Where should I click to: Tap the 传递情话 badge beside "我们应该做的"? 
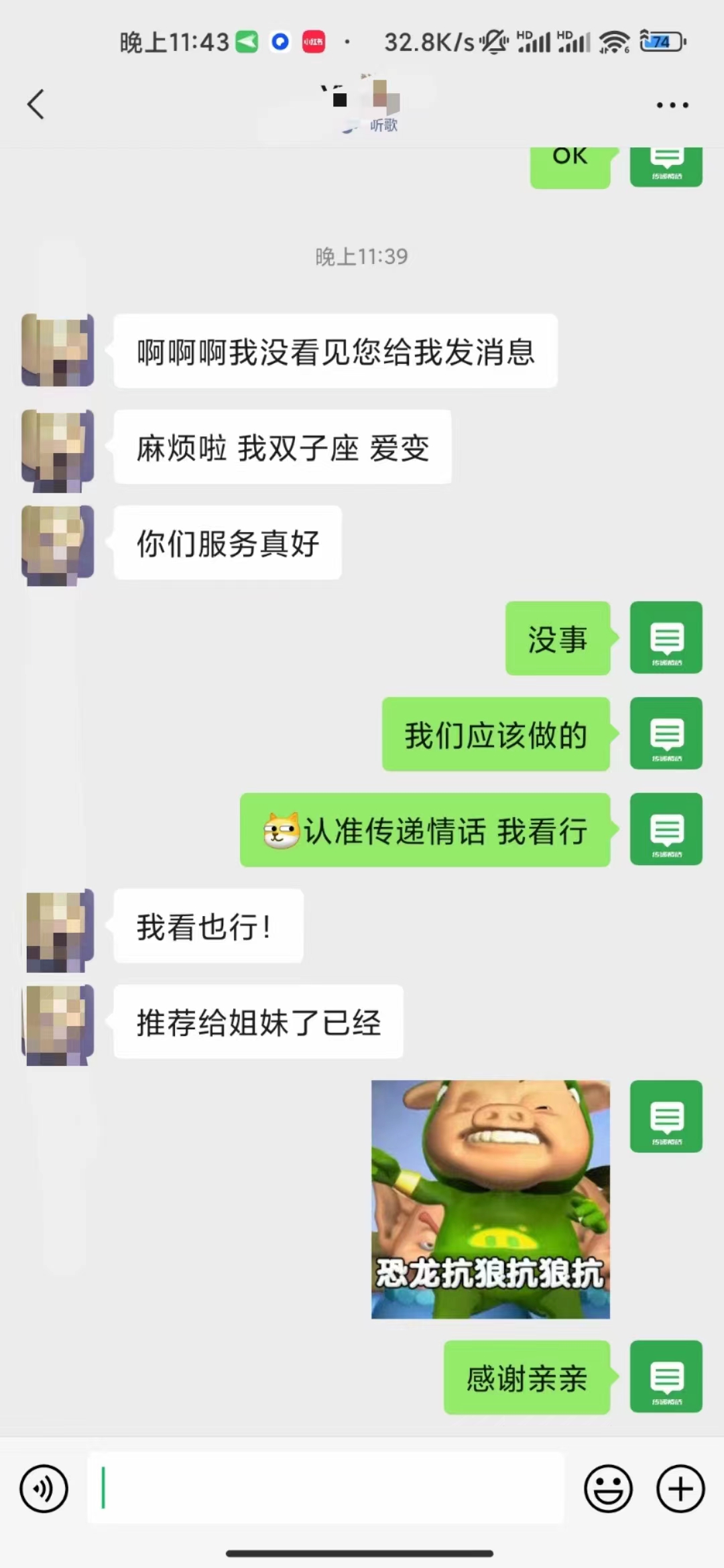(x=666, y=733)
